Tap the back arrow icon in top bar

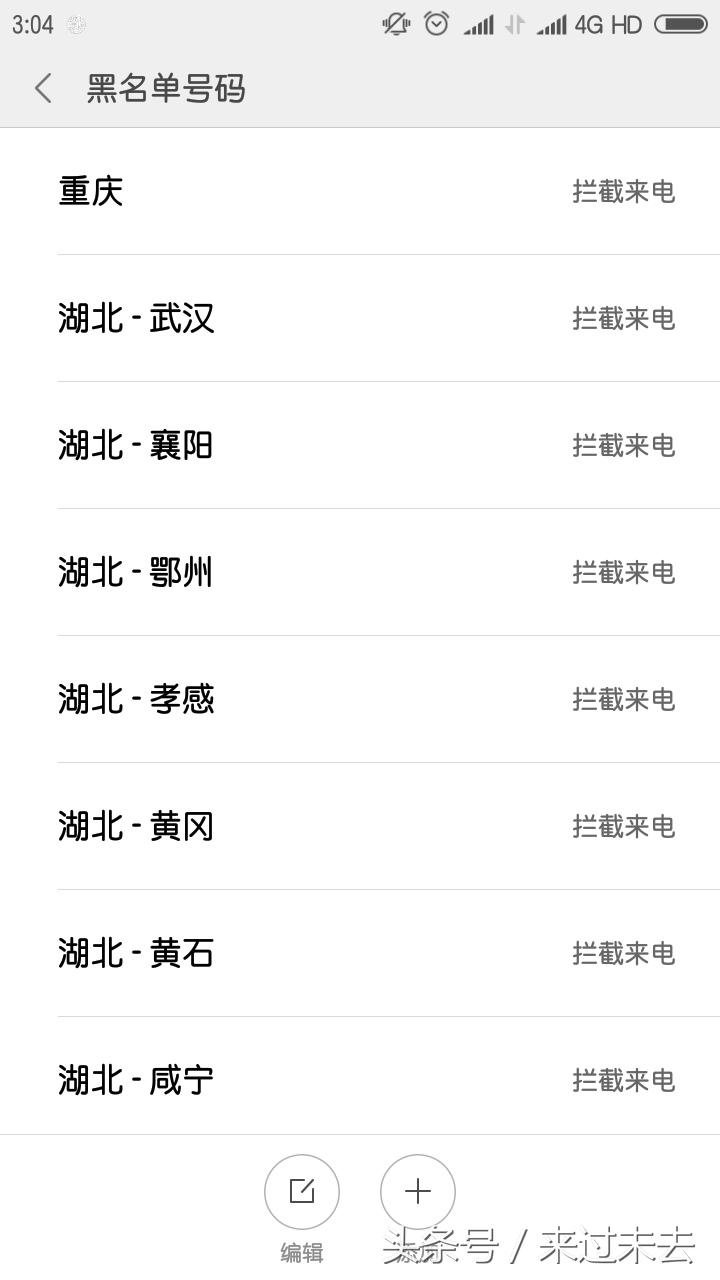pyautogui.click(x=42, y=88)
